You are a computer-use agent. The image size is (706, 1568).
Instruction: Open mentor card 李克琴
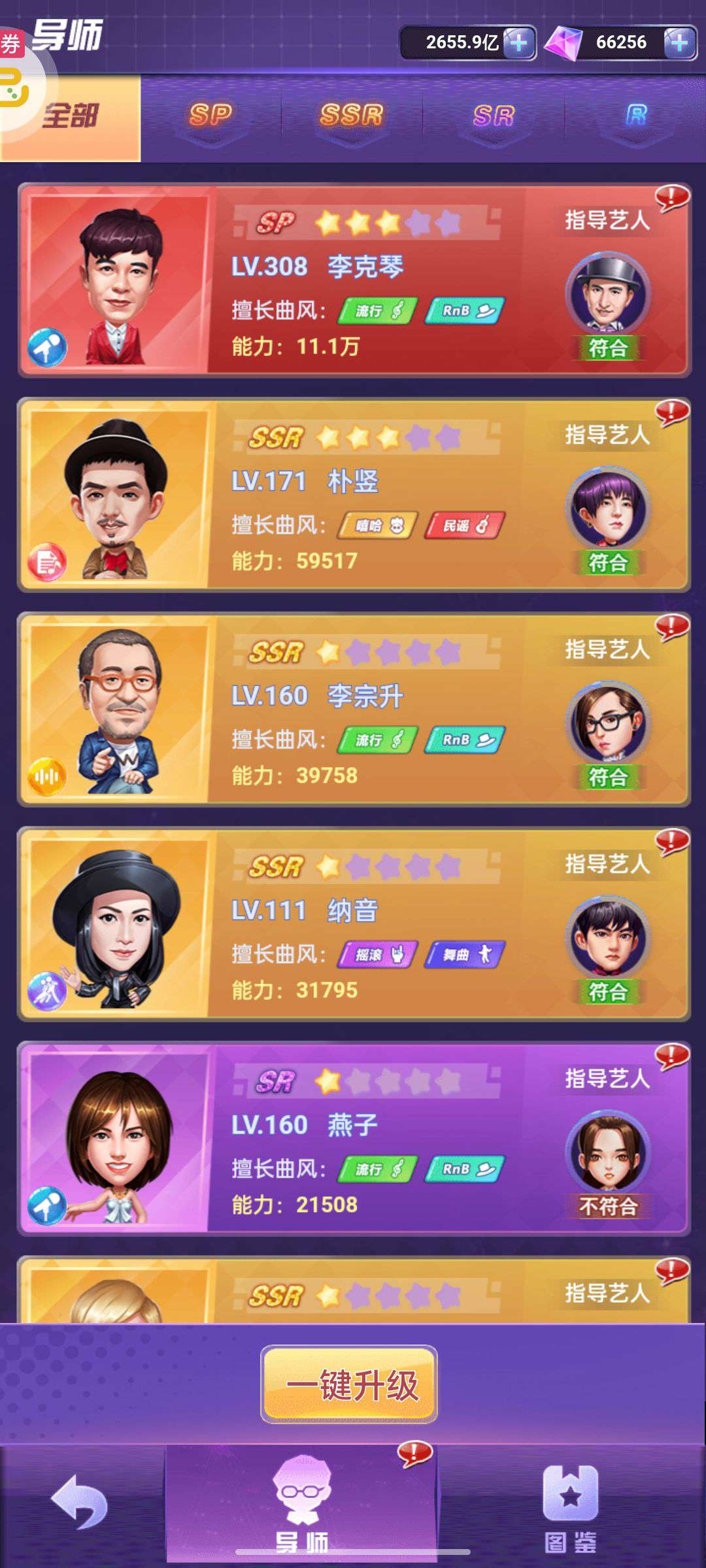point(354,280)
